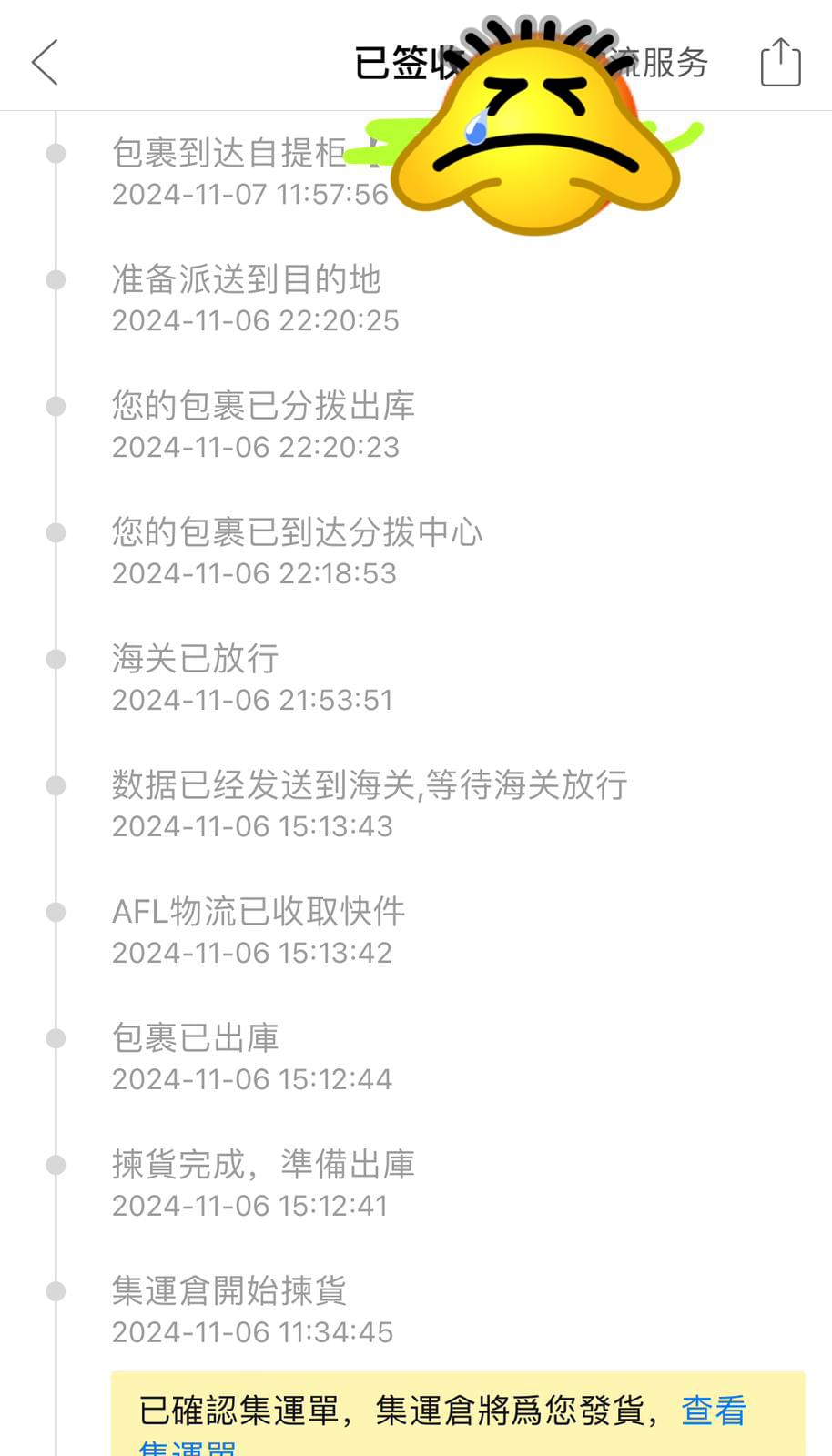The image size is (832, 1456).
Task: Open the 查看集運單 link
Action: coord(714,1411)
